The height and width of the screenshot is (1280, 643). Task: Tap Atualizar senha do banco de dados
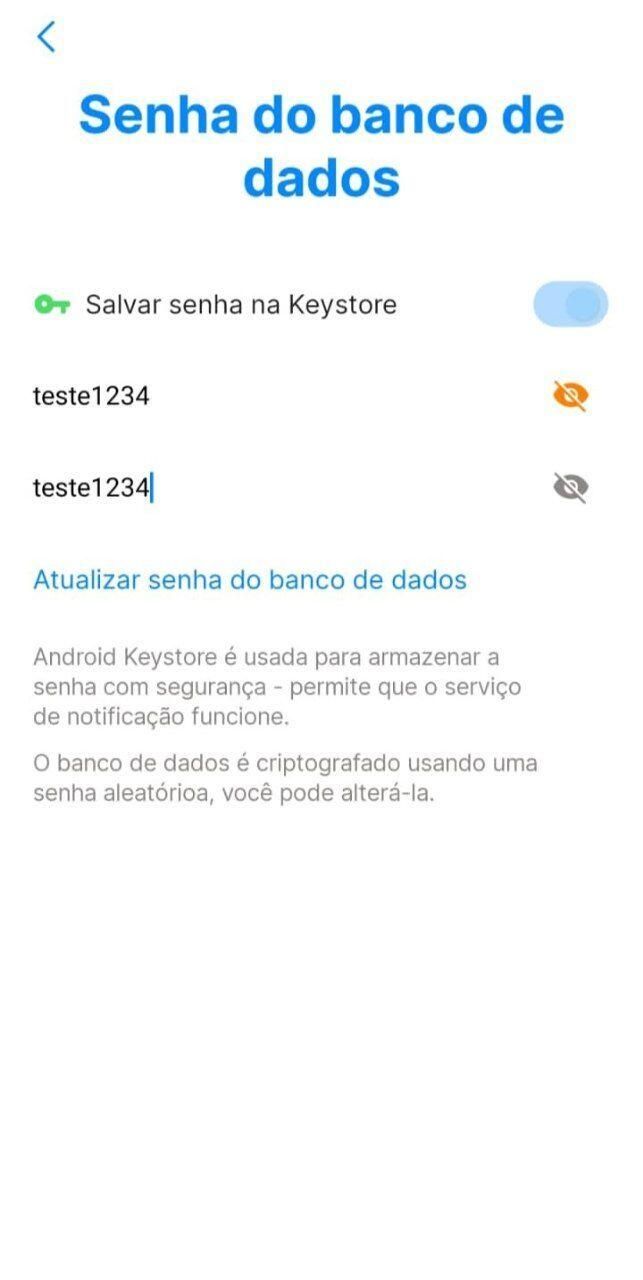[250, 580]
